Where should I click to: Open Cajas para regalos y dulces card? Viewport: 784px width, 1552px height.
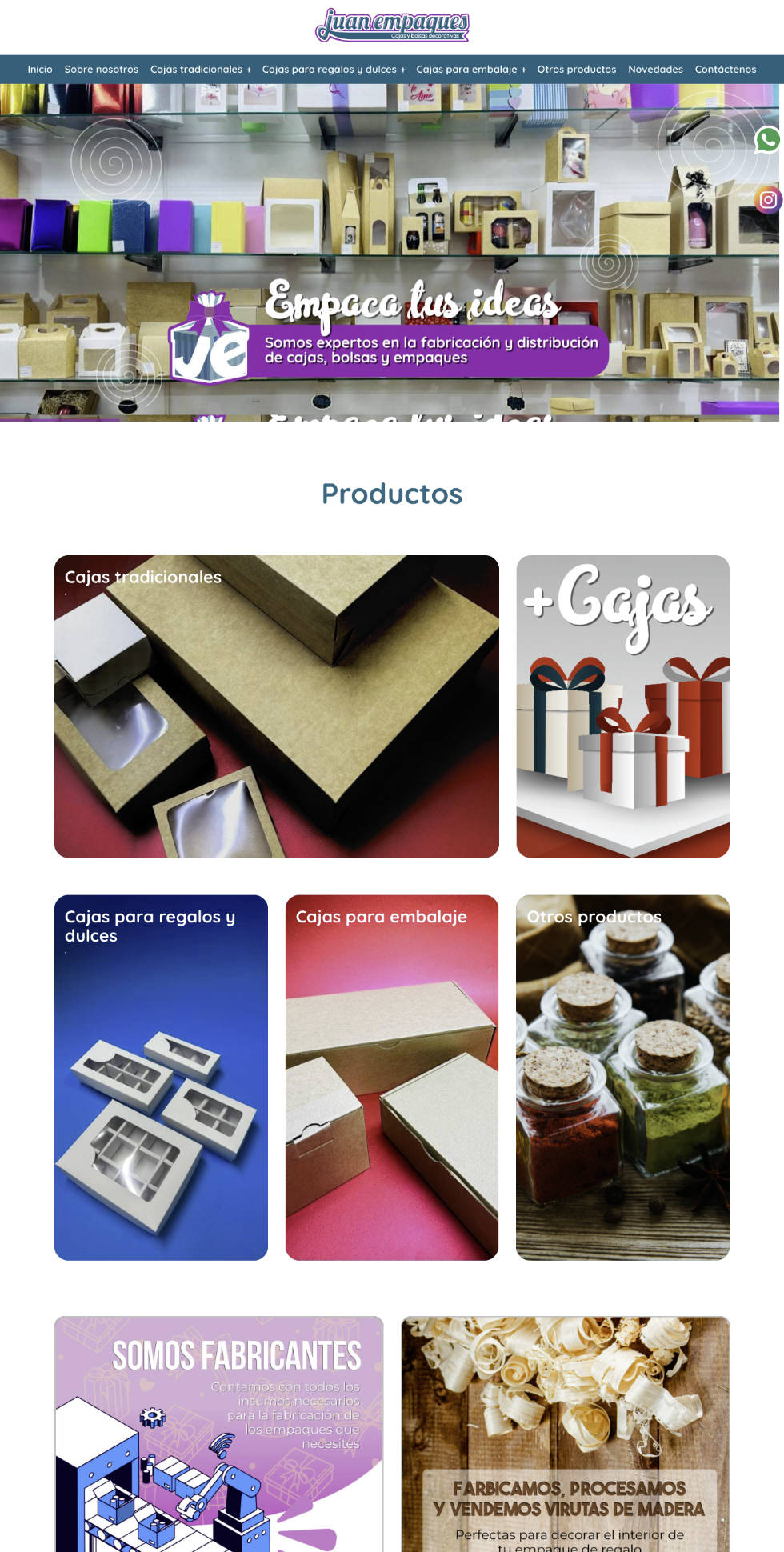tap(161, 1077)
